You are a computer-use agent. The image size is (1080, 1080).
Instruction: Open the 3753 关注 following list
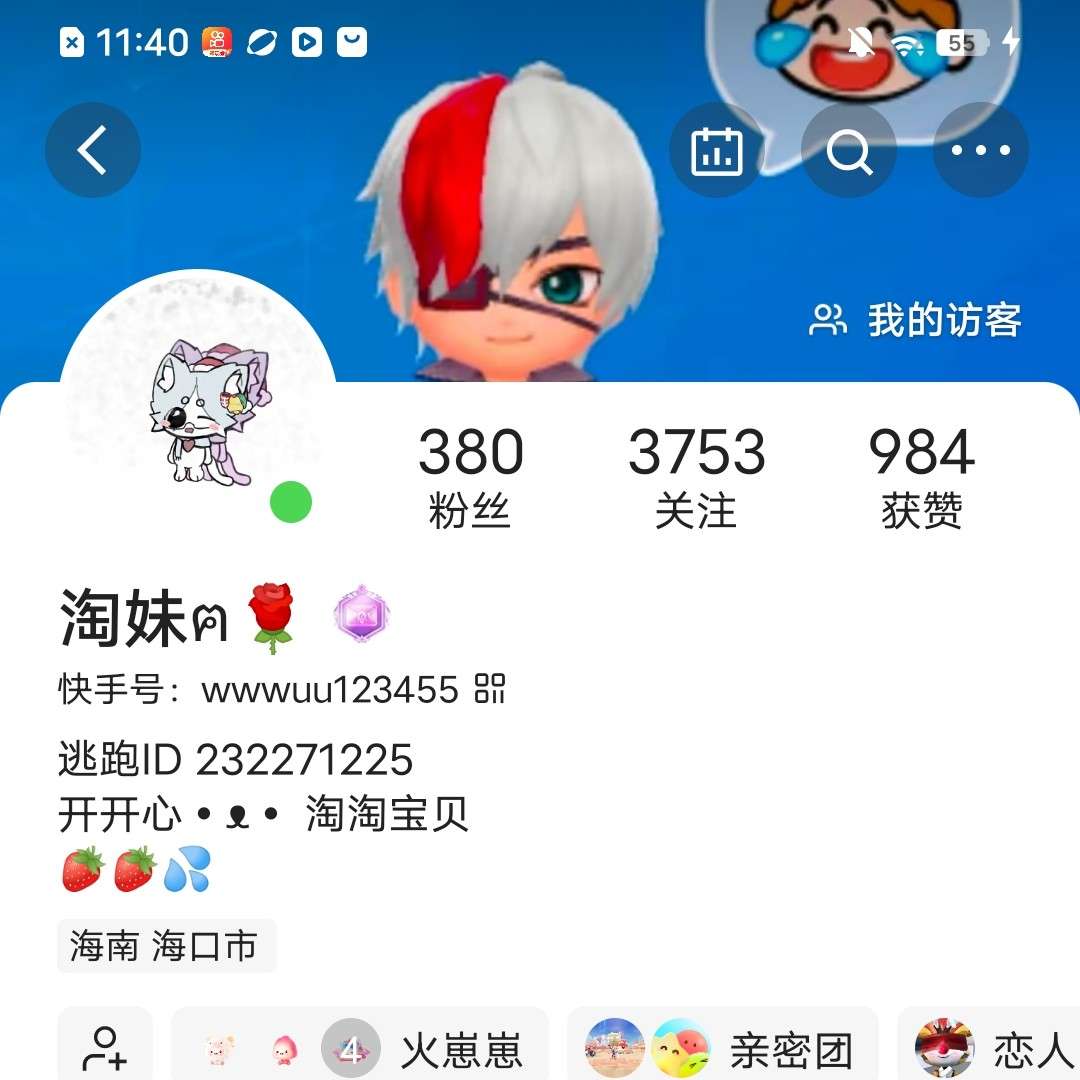tap(696, 477)
